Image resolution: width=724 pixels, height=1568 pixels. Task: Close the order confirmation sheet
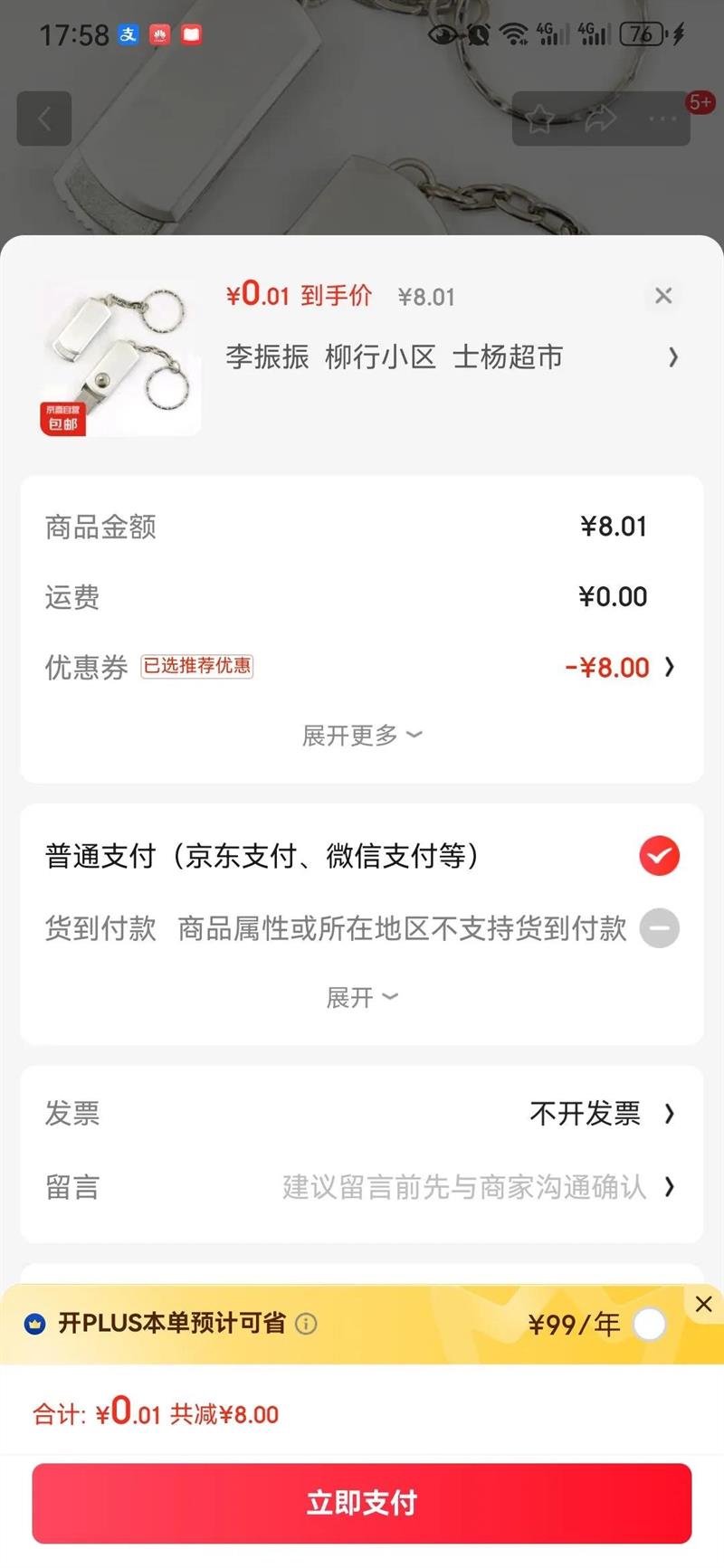coord(663,296)
